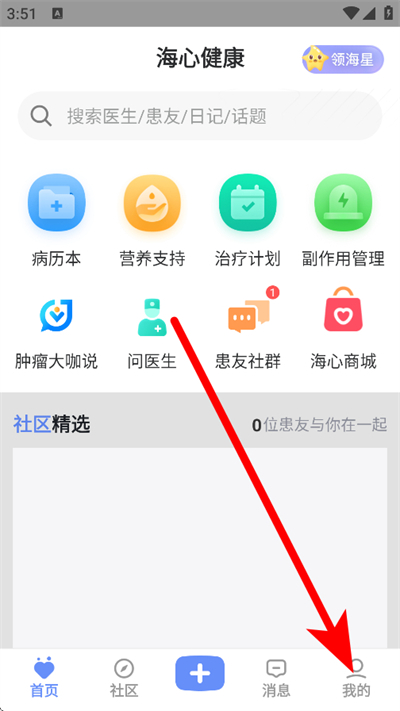Viewport: 400px width, 711px height.
Task: Open 病历本 medical records
Action: 57,221
